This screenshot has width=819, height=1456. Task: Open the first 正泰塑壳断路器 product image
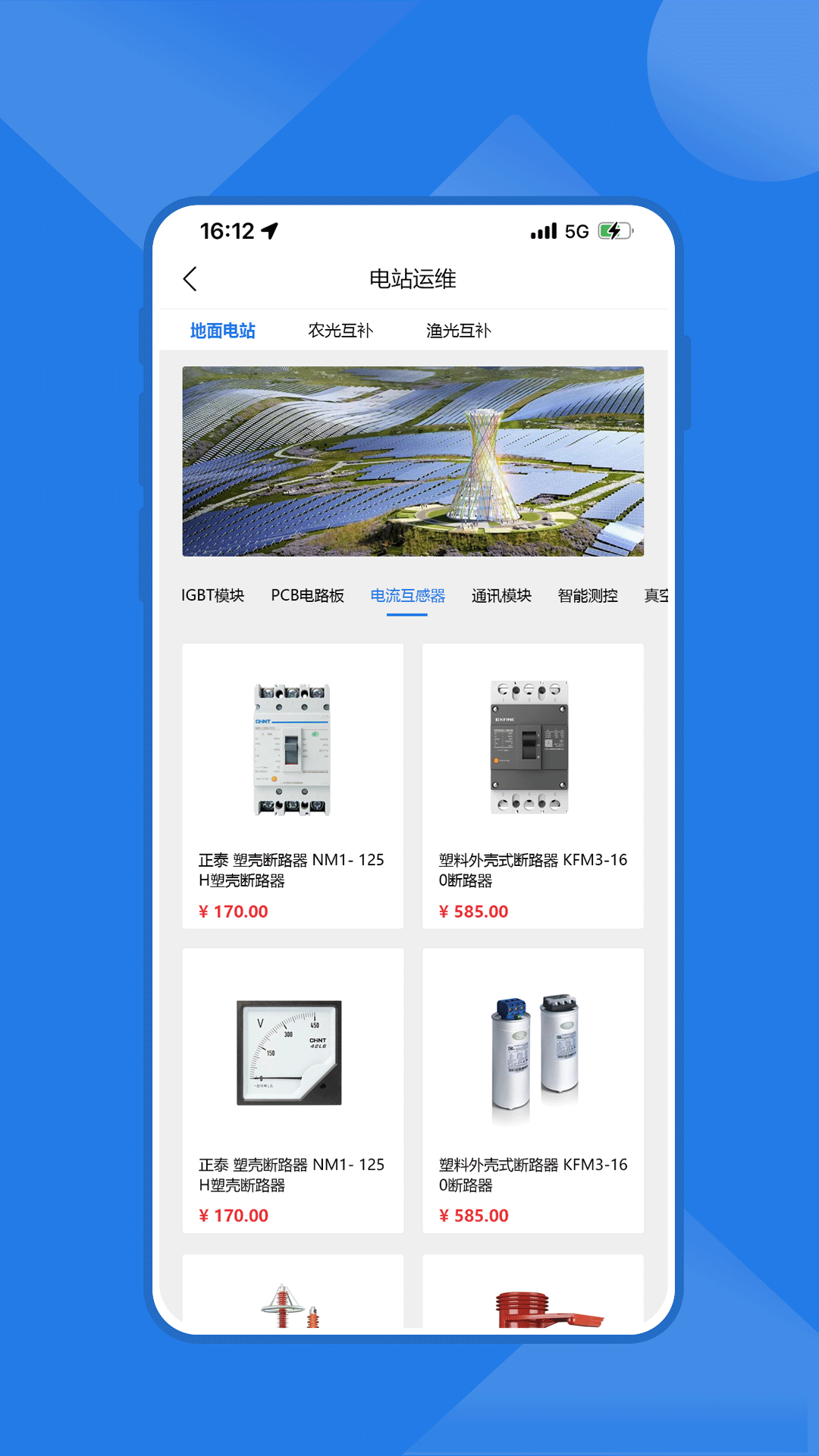click(292, 747)
